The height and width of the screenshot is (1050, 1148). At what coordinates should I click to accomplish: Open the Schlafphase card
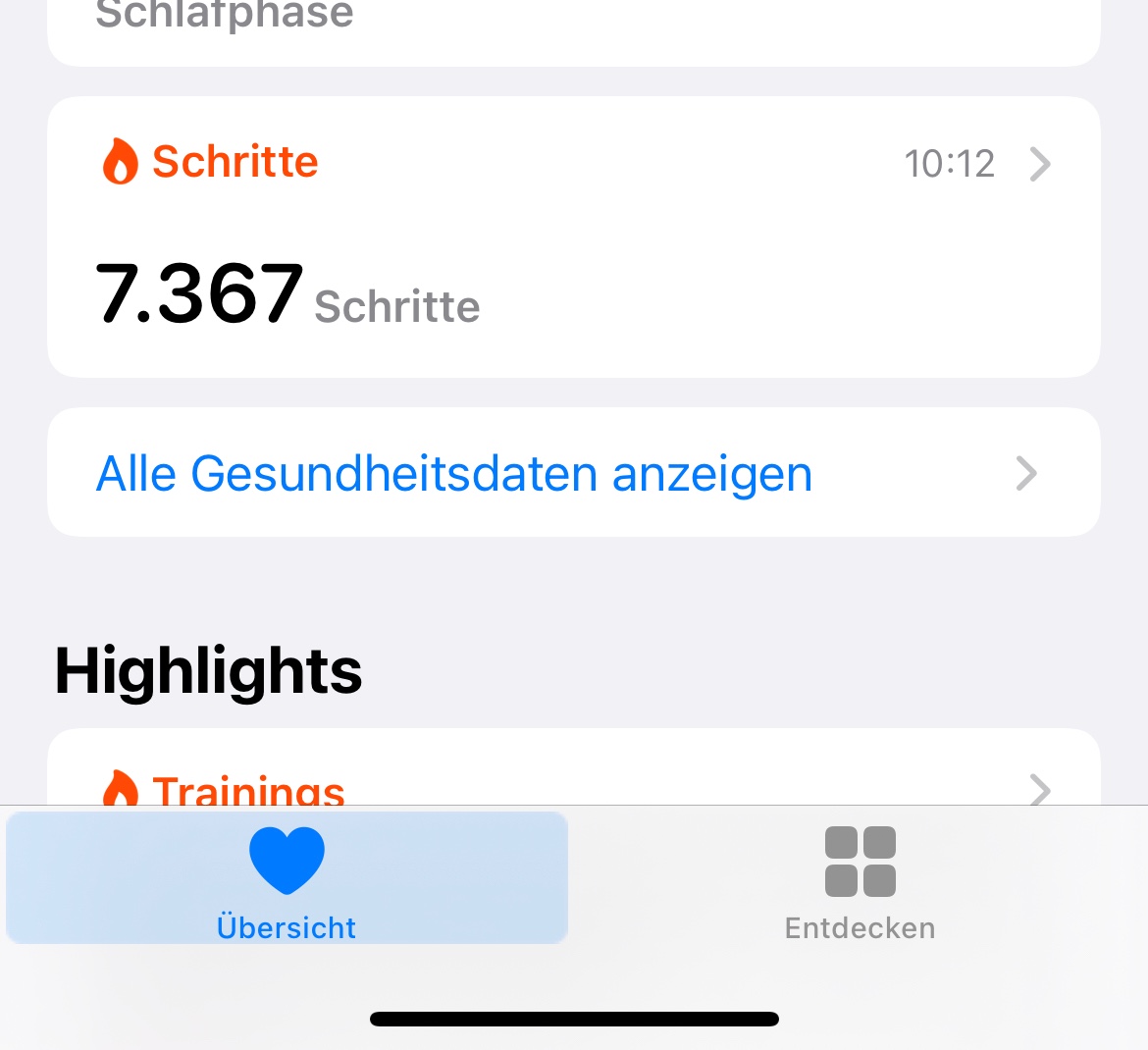(x=573, y=29)
